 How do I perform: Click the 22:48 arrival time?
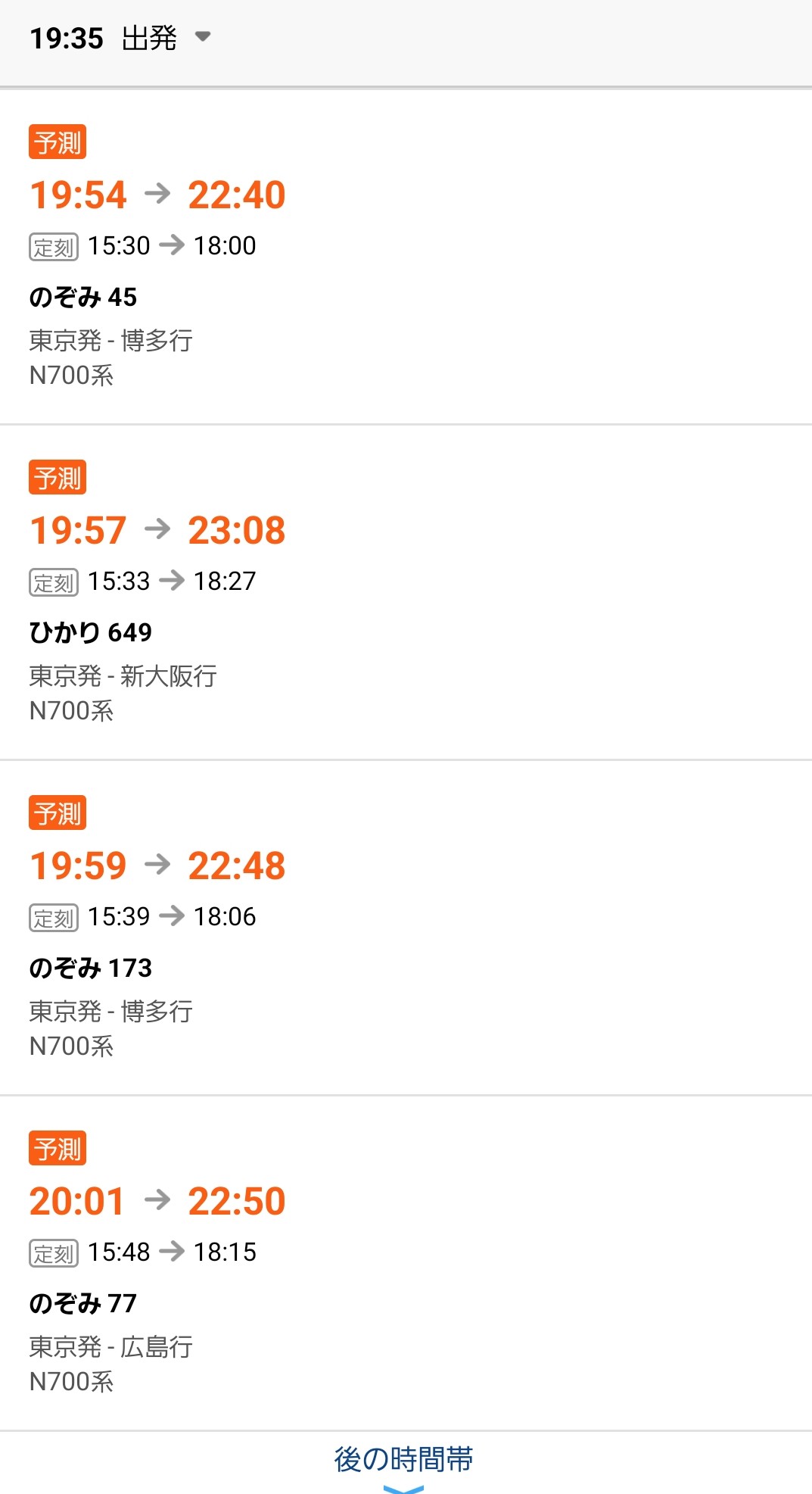point(236,865)
